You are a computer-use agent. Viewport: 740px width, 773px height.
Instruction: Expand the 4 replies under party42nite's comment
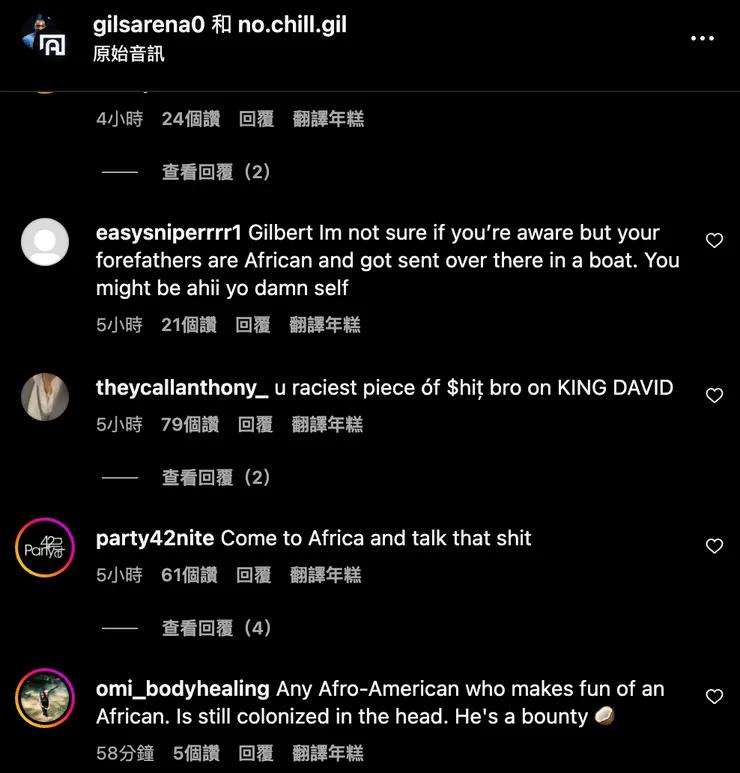[x=216, y=628]
